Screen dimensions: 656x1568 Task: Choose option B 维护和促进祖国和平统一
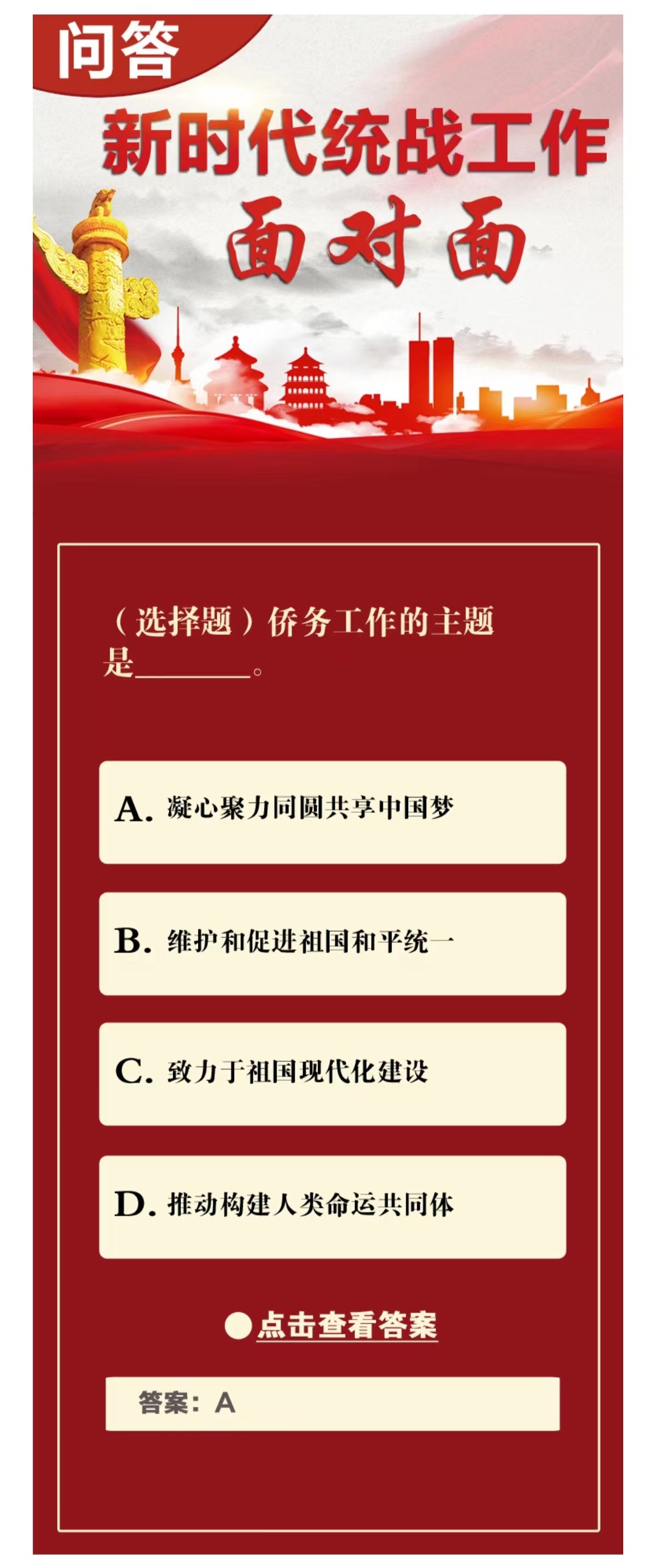pyautogui.click(x=332, y=943)
